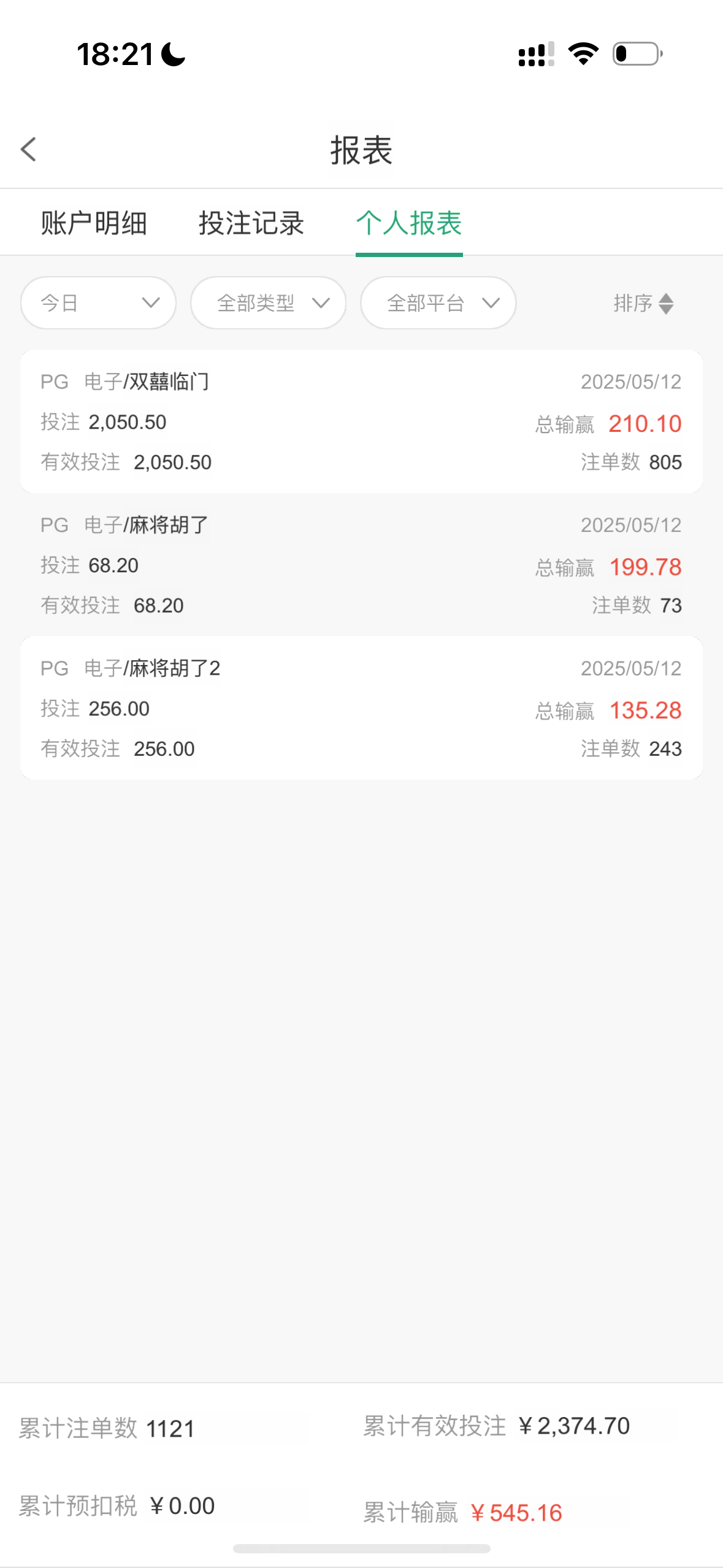Expand the 今日 date dropdown
Screen dimensions: 723x1568
[98, 302]
